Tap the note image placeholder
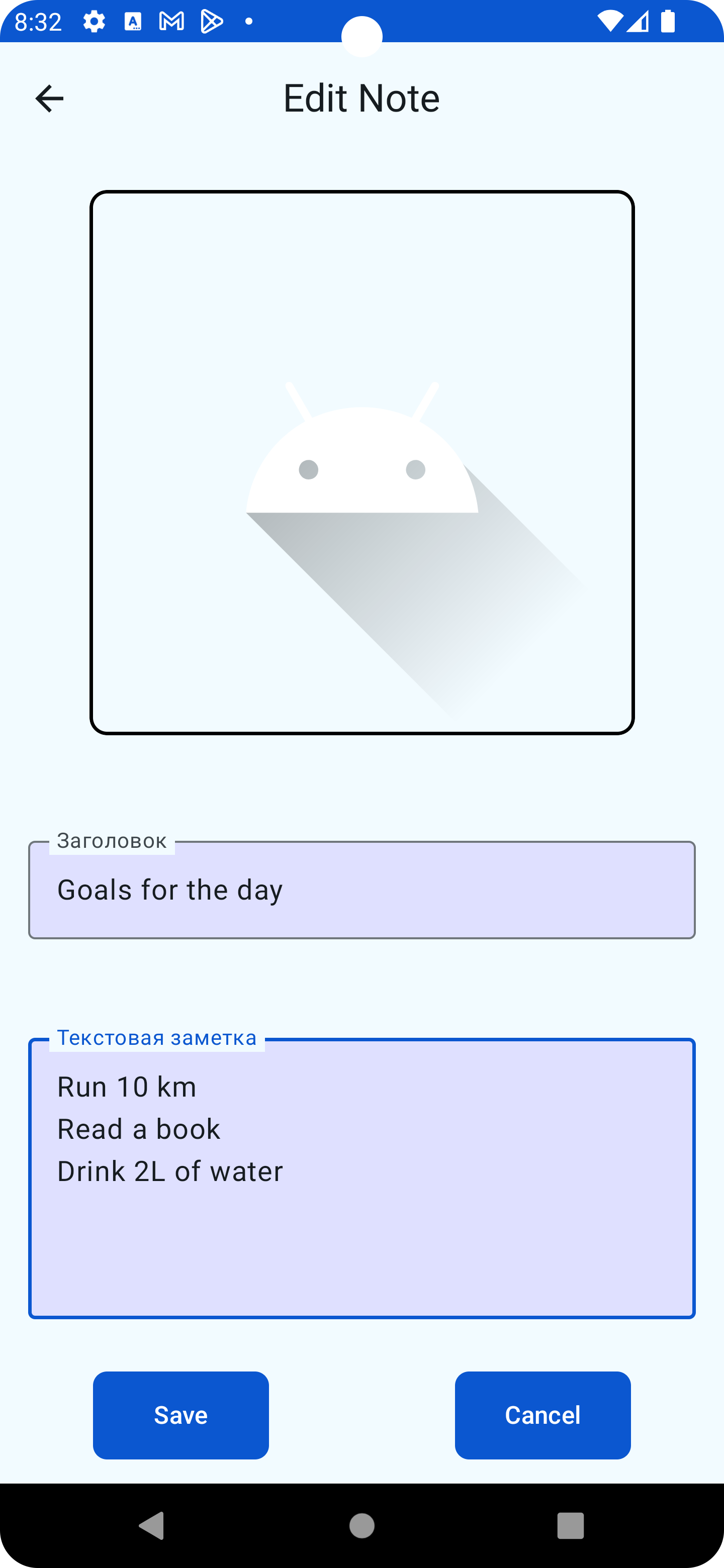Screen dimensions: 724x1568 point(361,462)
